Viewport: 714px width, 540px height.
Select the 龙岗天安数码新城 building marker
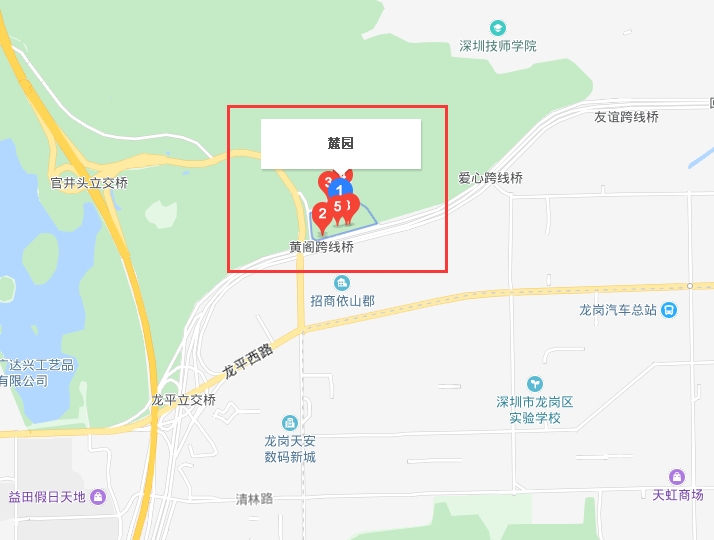point(290,423)
